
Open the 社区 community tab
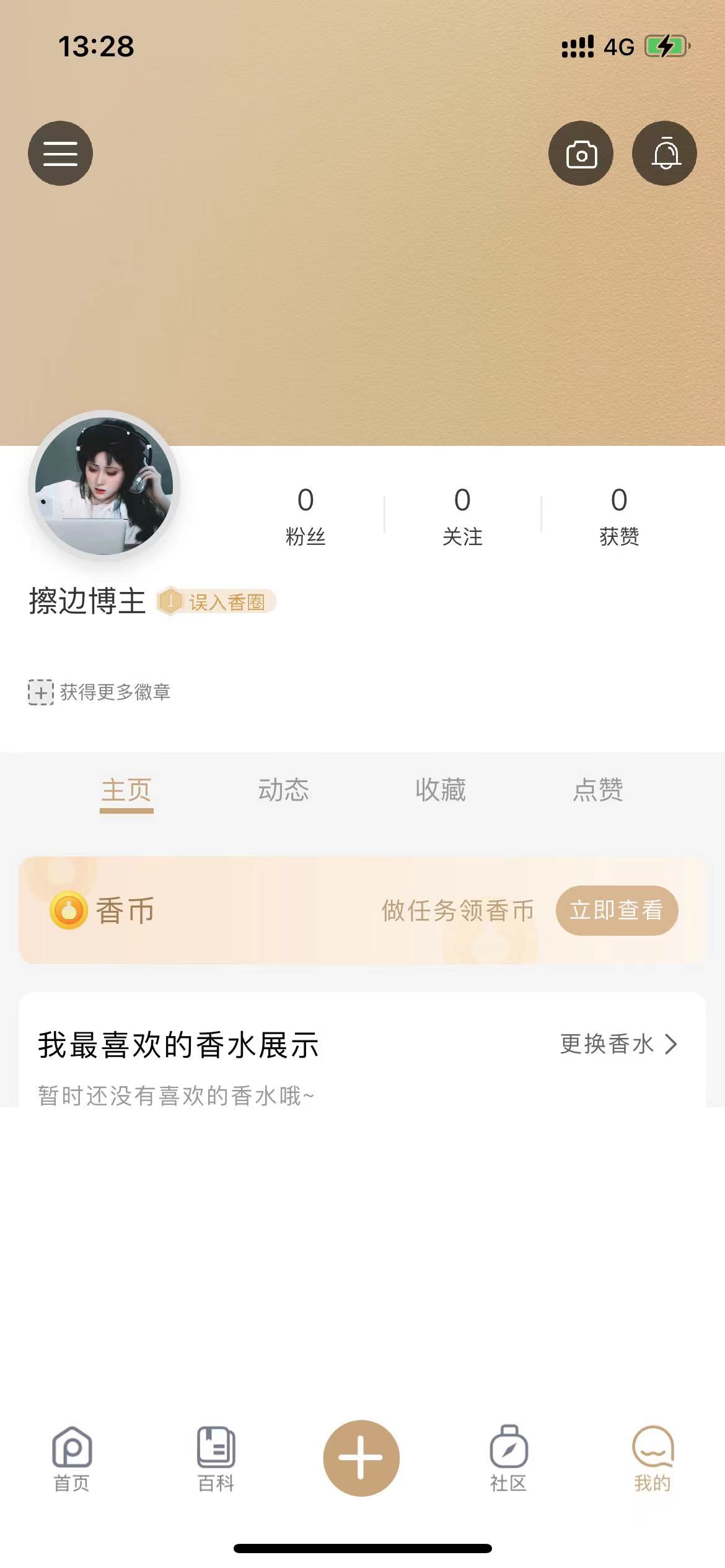[x=508, y=1459]
